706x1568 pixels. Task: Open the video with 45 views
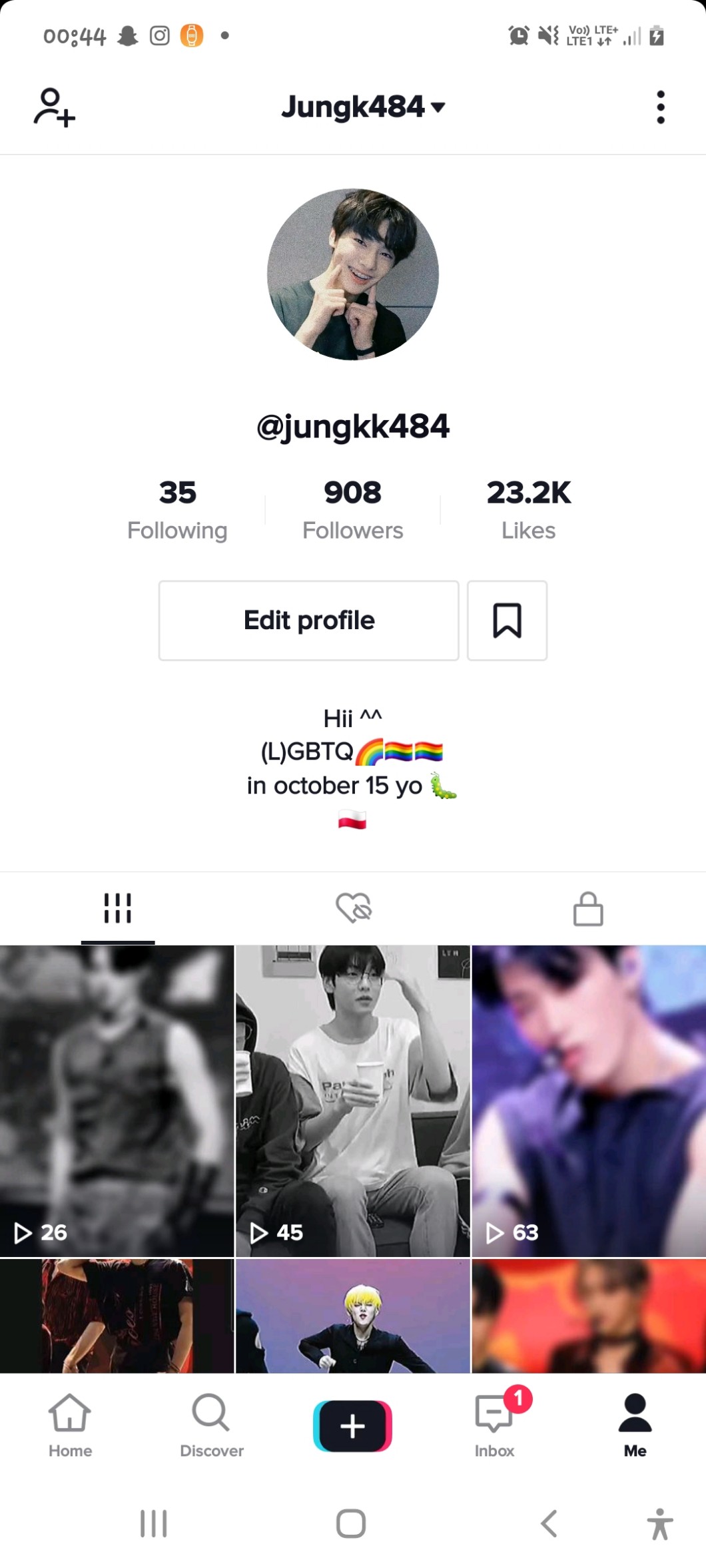[352, 1100]
